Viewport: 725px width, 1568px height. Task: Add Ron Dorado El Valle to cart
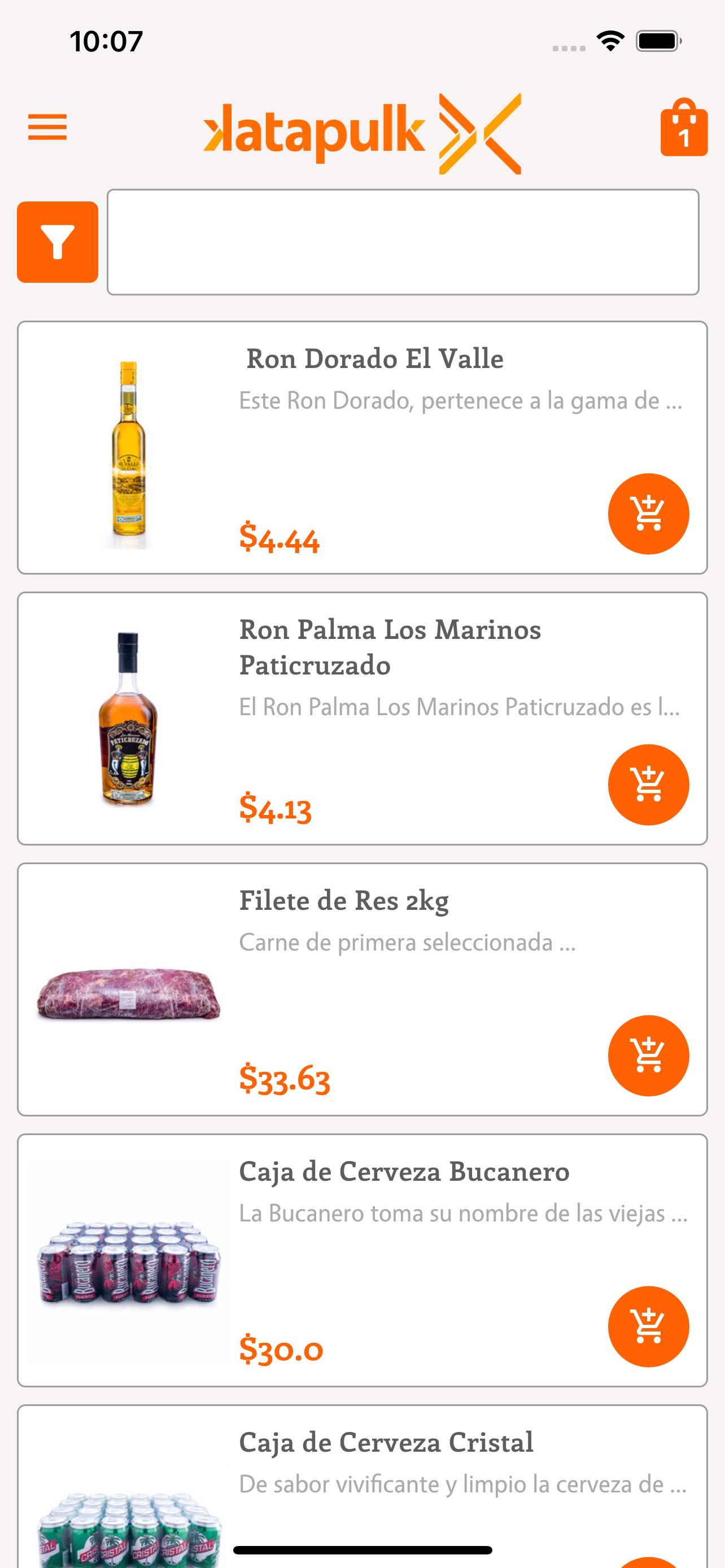pyautogui.click(x=648, y=514)
